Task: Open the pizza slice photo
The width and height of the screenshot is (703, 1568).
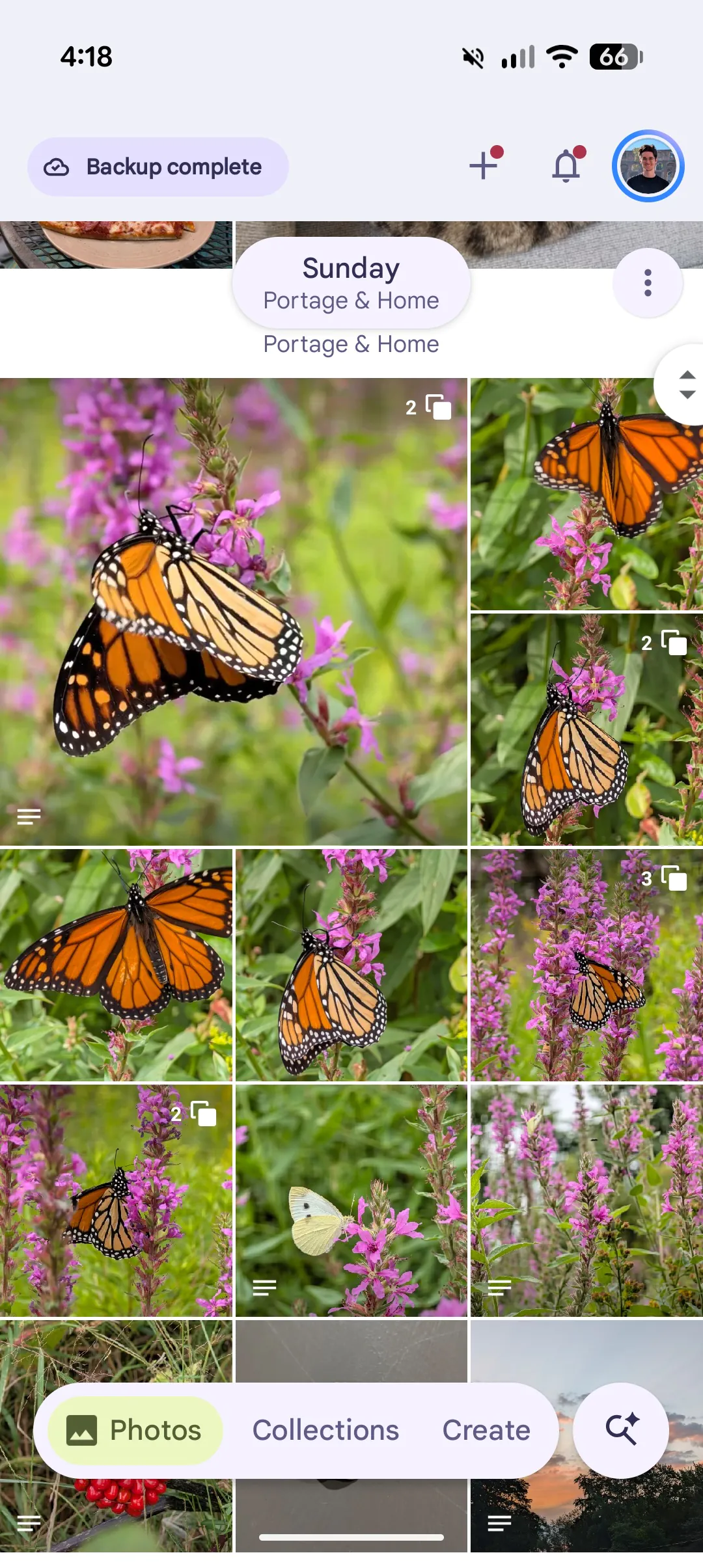Action: click(116, 245)
